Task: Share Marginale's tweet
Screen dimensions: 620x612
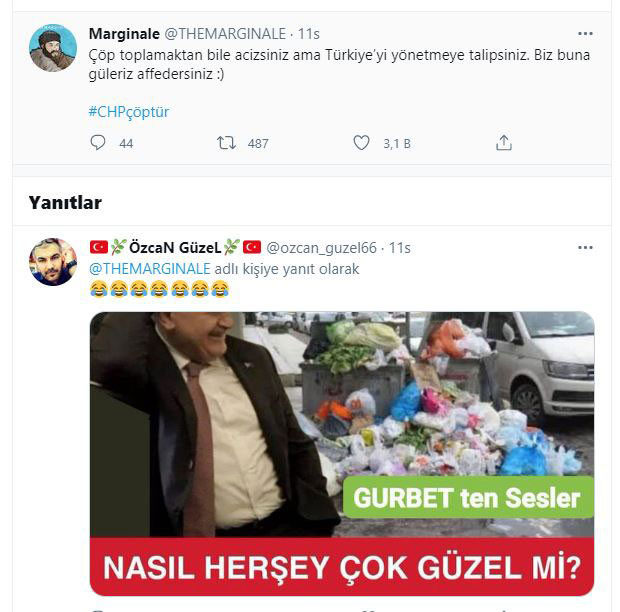Action: [504, 143]
